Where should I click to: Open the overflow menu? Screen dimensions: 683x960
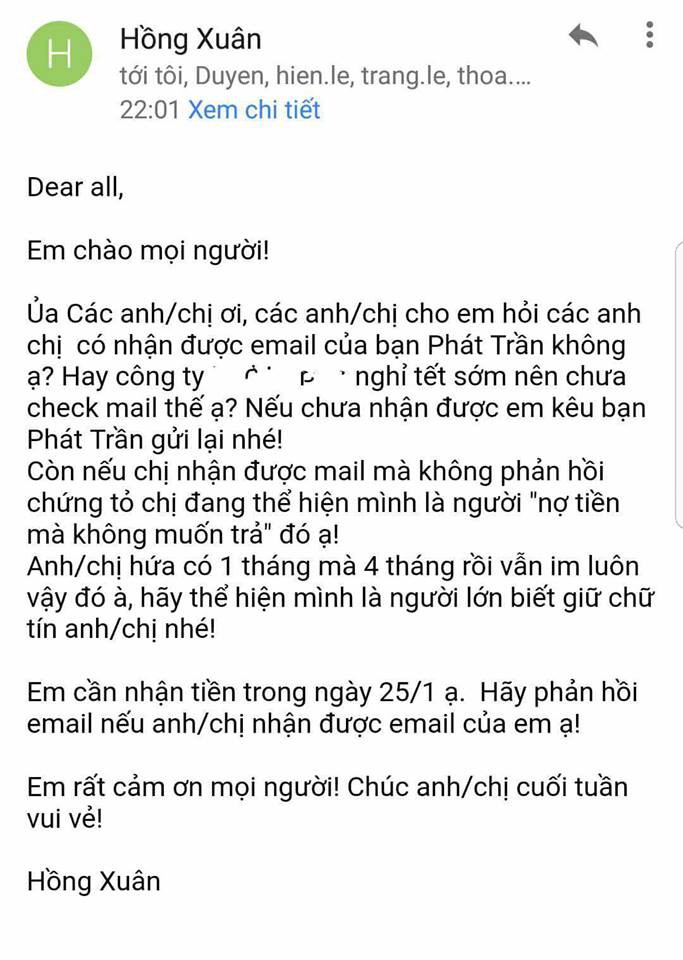tap(650, 35)
